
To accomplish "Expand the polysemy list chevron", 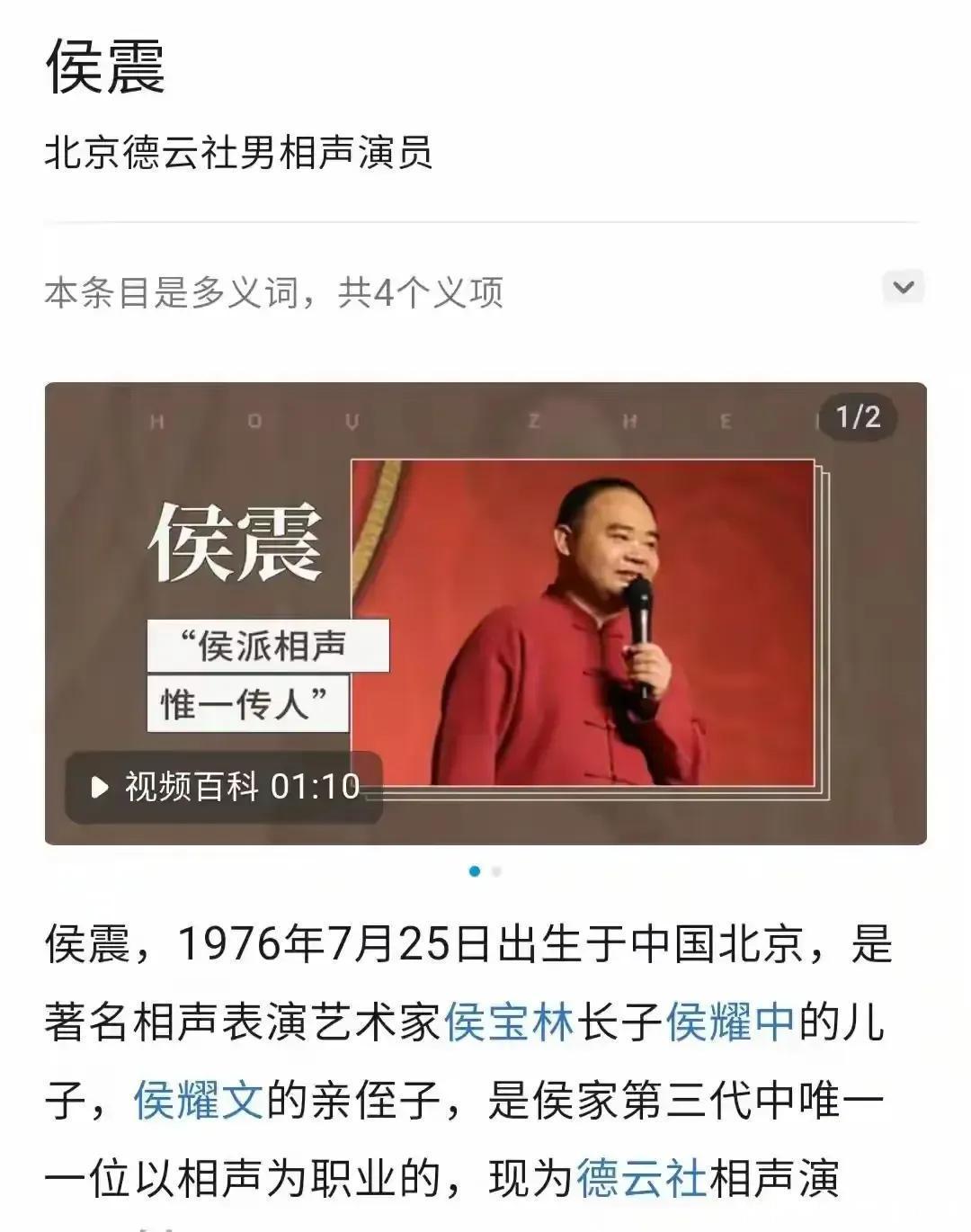I will pyautogui.click(x=904, y=288).
